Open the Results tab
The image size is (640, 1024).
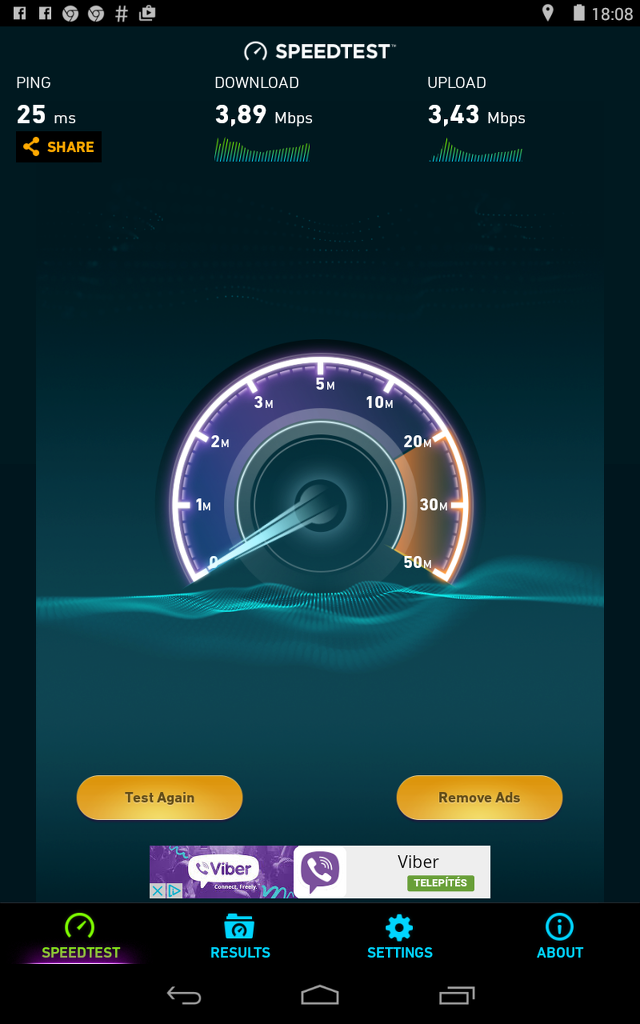click(240, 936)
